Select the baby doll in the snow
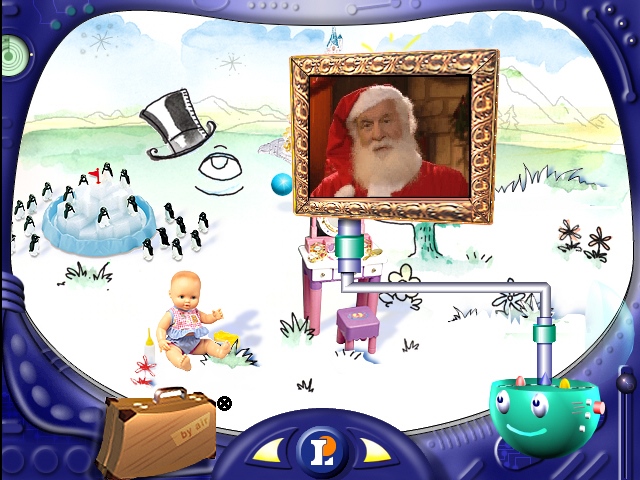 [x=190, y=315]
